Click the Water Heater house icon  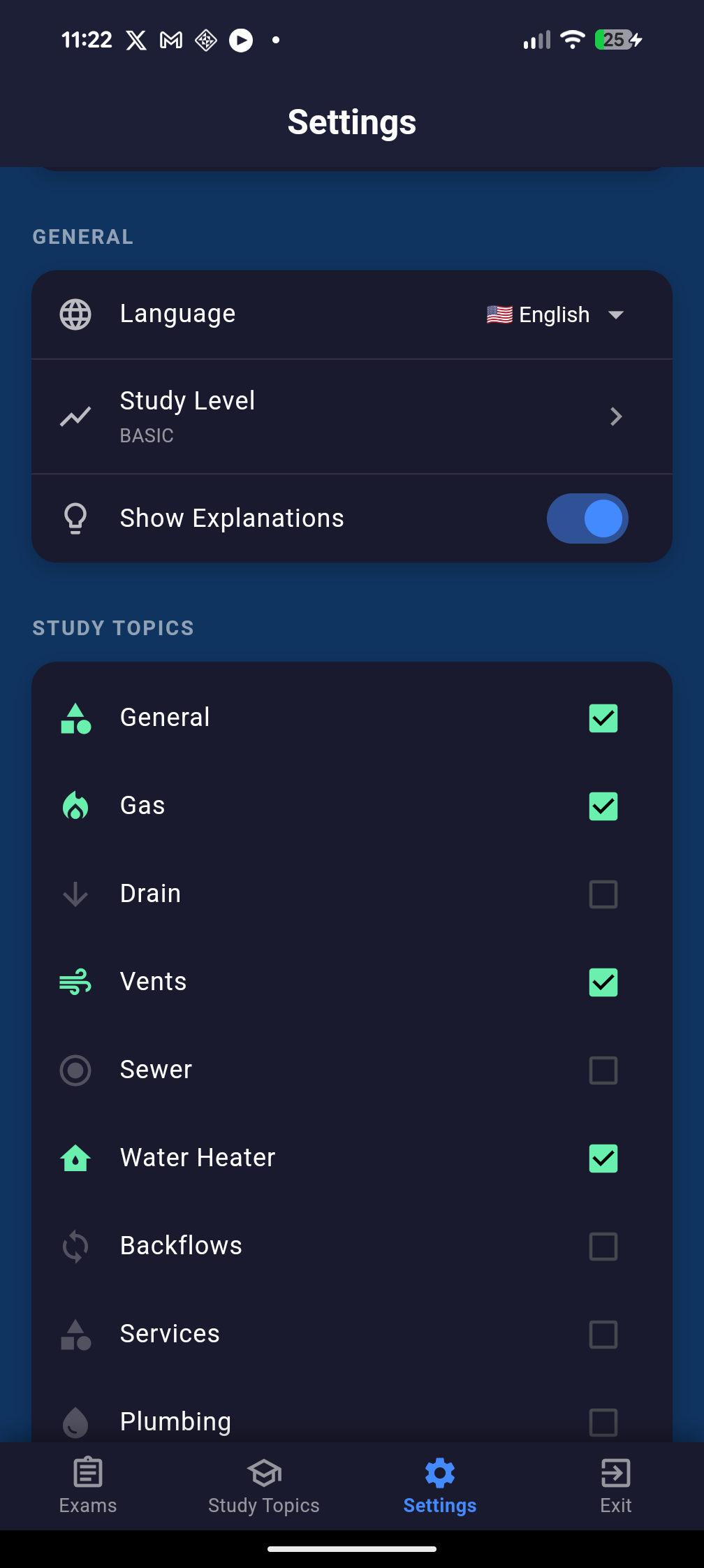point(75,1157)
